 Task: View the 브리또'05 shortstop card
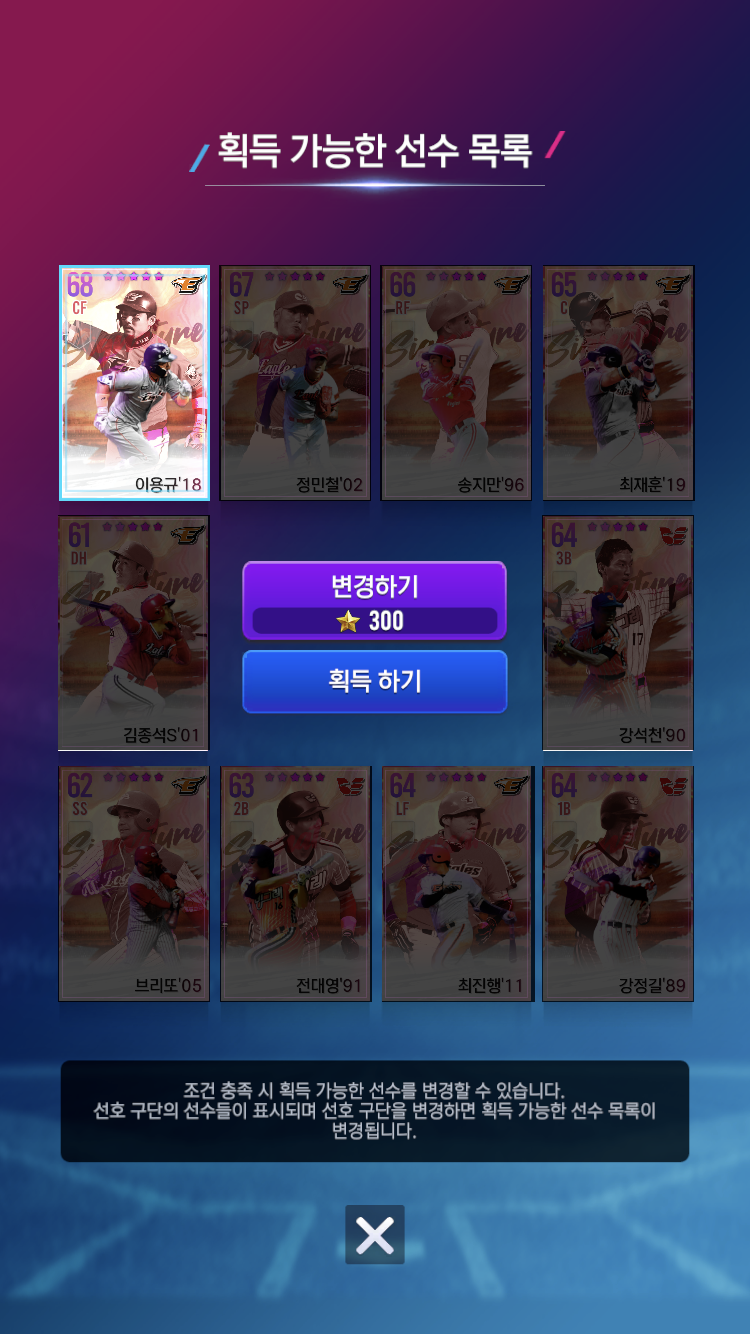tap(134, 884)
